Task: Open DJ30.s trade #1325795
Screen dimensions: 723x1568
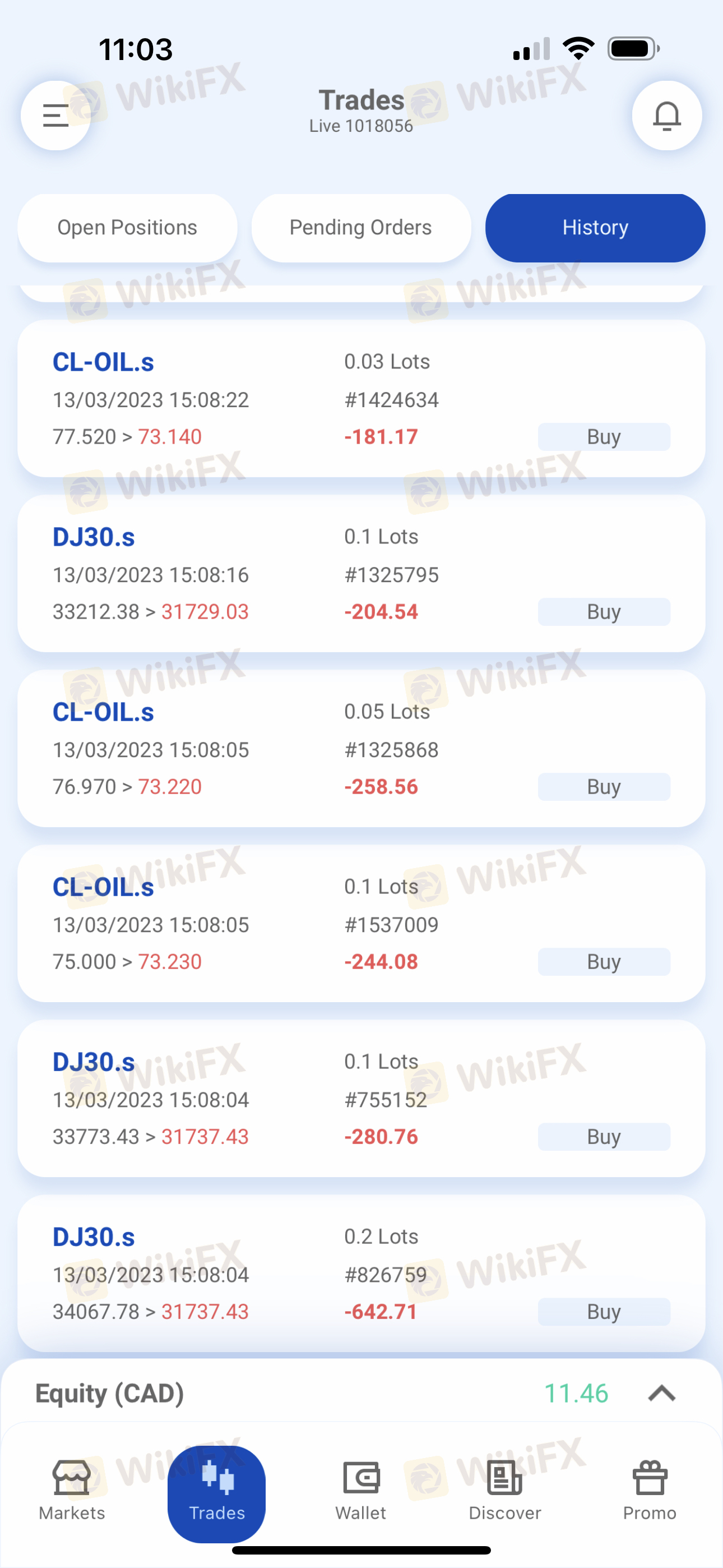Action: point(361,573)
